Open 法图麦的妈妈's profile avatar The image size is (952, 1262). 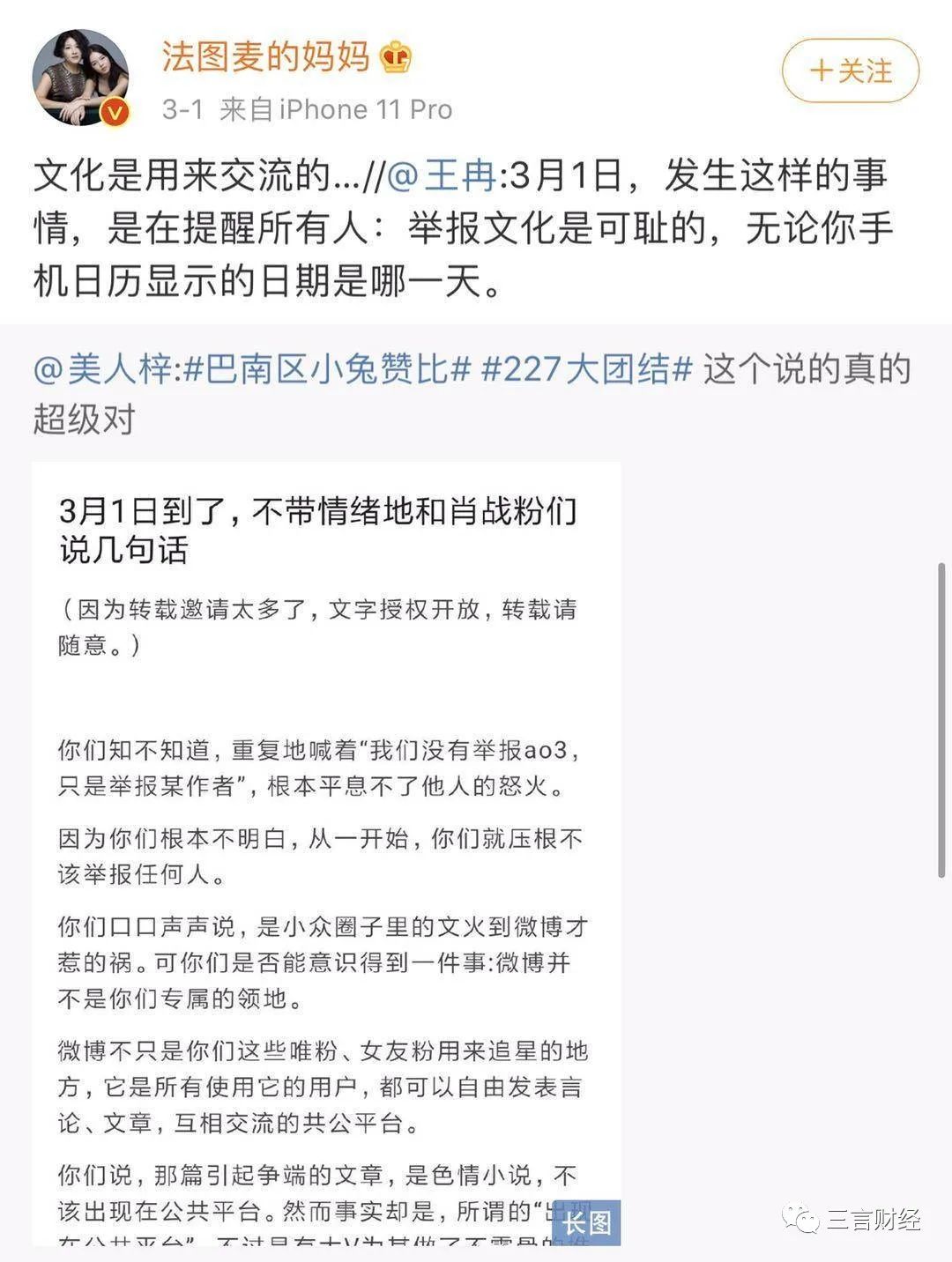click(x=81, y=78)
